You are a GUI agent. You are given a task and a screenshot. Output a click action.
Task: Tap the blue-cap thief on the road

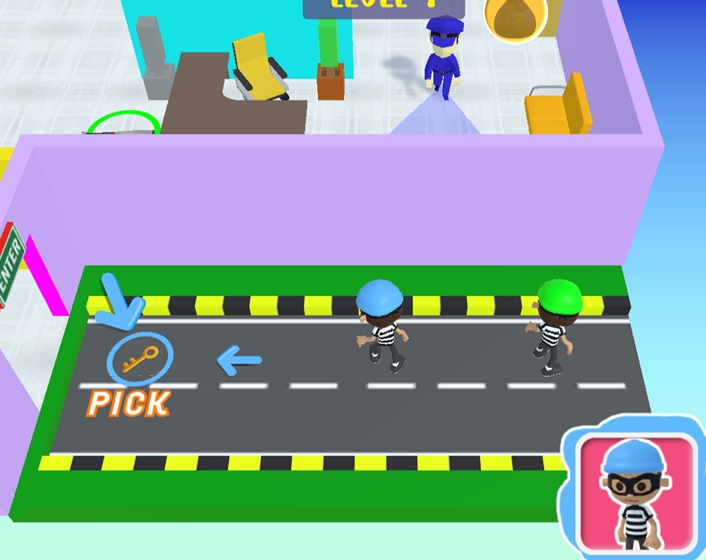tap(382, 328)
